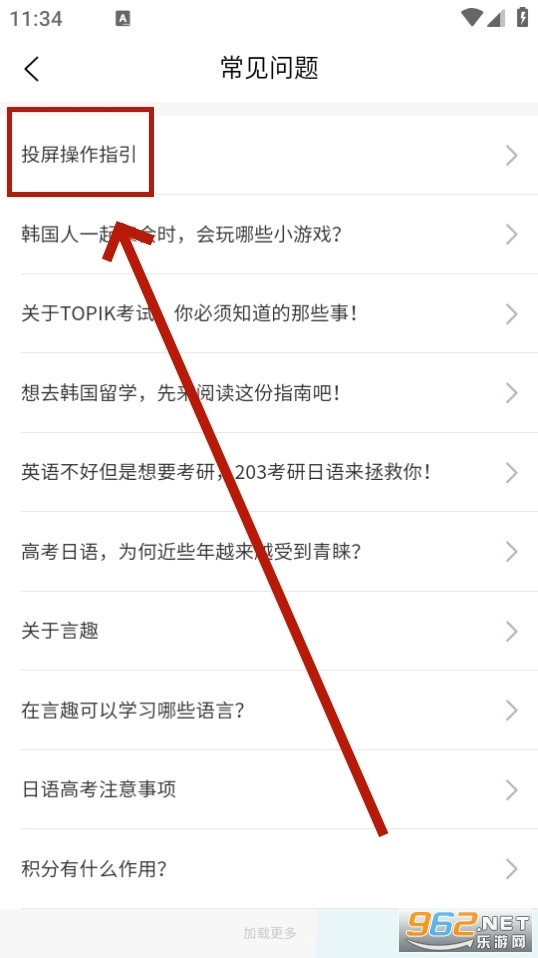Open the article about TOPIK考试

pyautogui.click(x=269, y=314)
